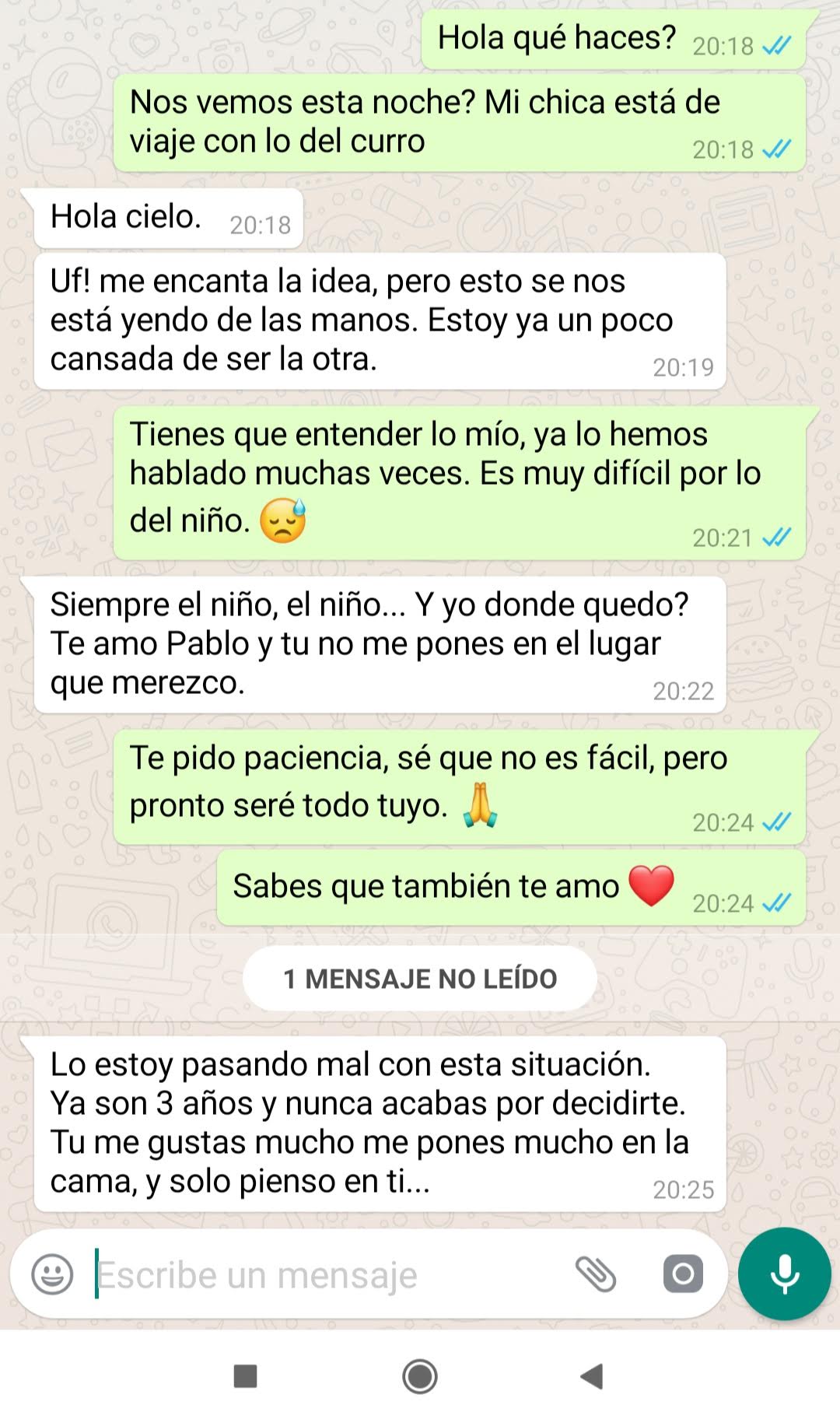
Task: Tap the message 'Nos vemos esta noche?'
Action: (459, 123)
